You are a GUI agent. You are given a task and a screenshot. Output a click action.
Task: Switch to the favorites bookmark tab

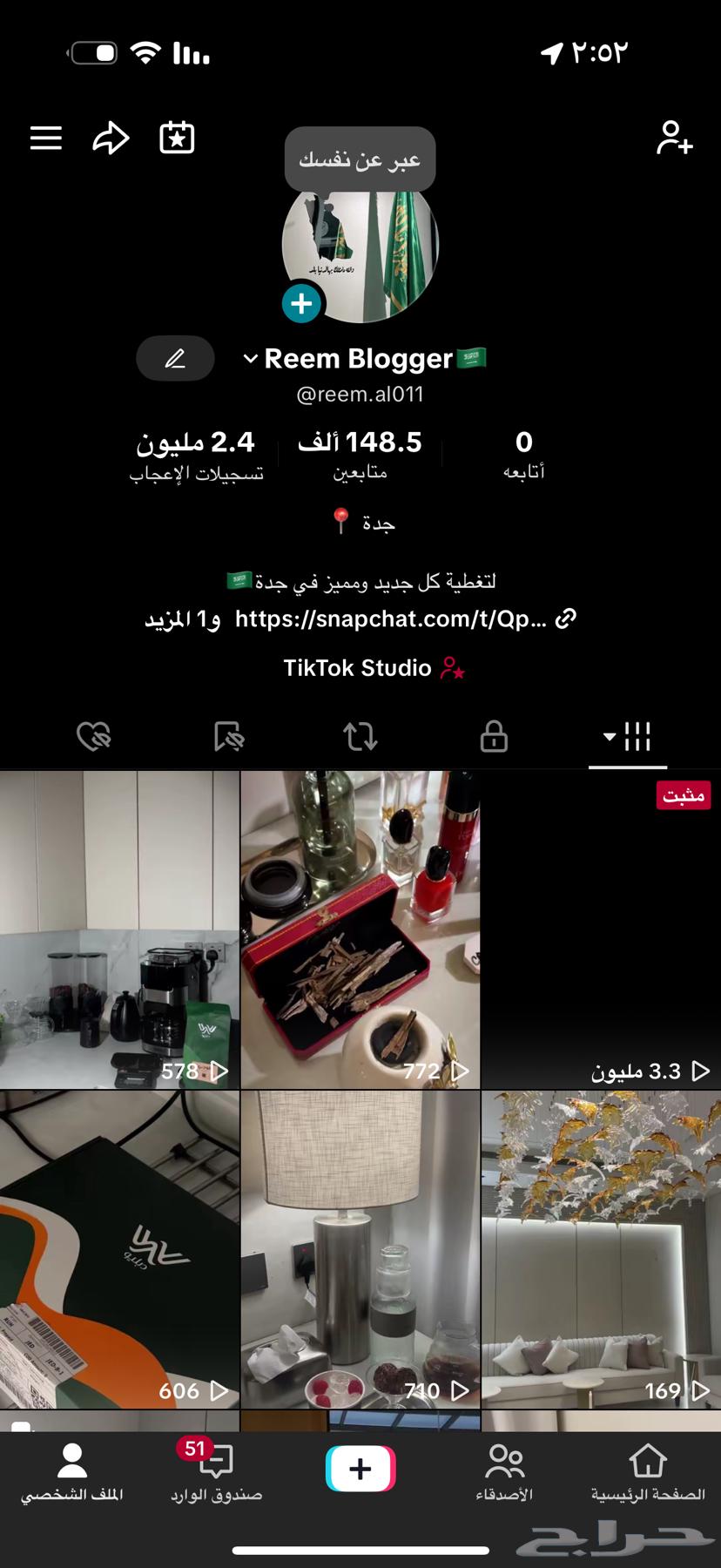point(227,736)
